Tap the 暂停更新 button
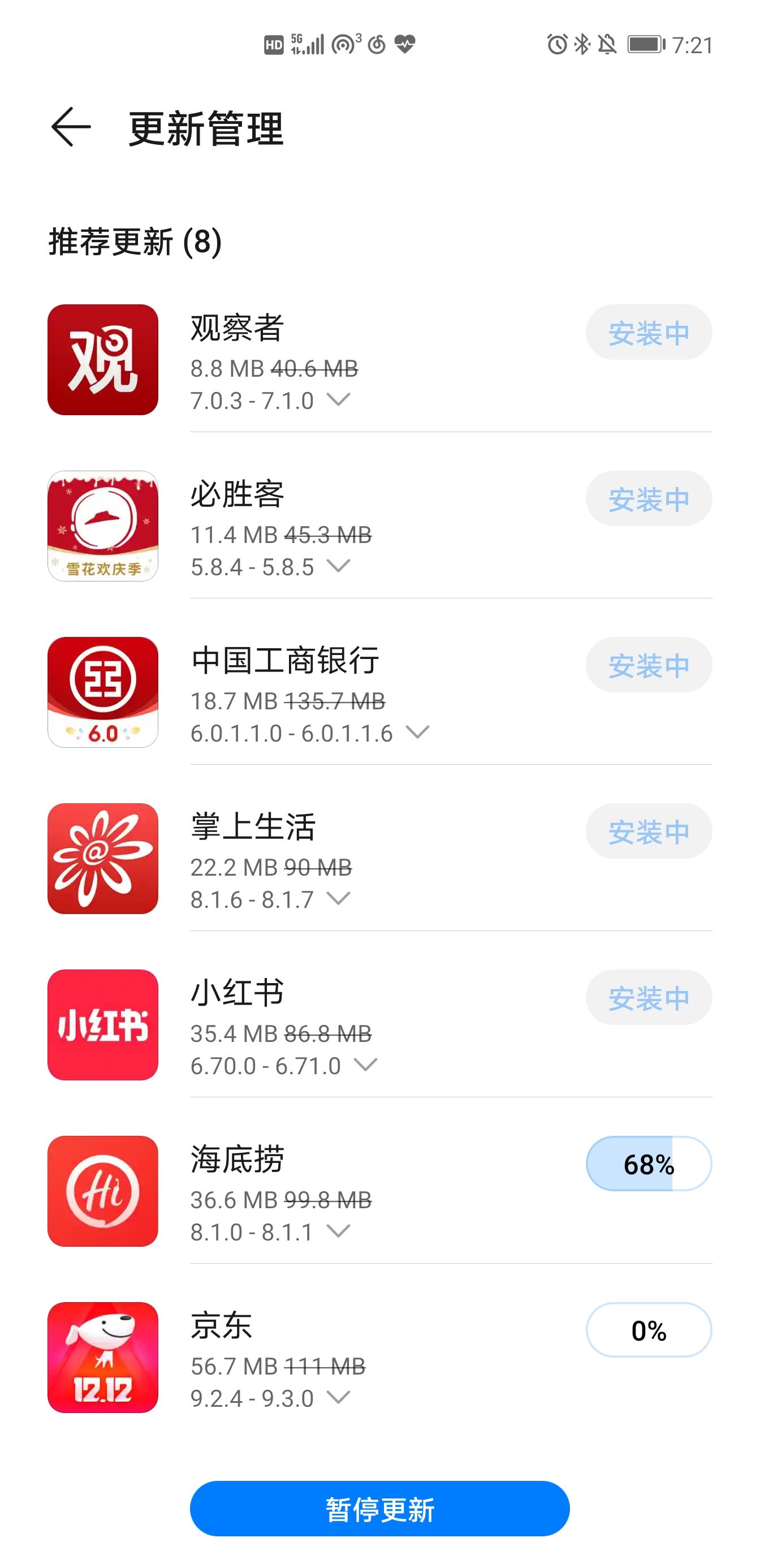 379,1509
